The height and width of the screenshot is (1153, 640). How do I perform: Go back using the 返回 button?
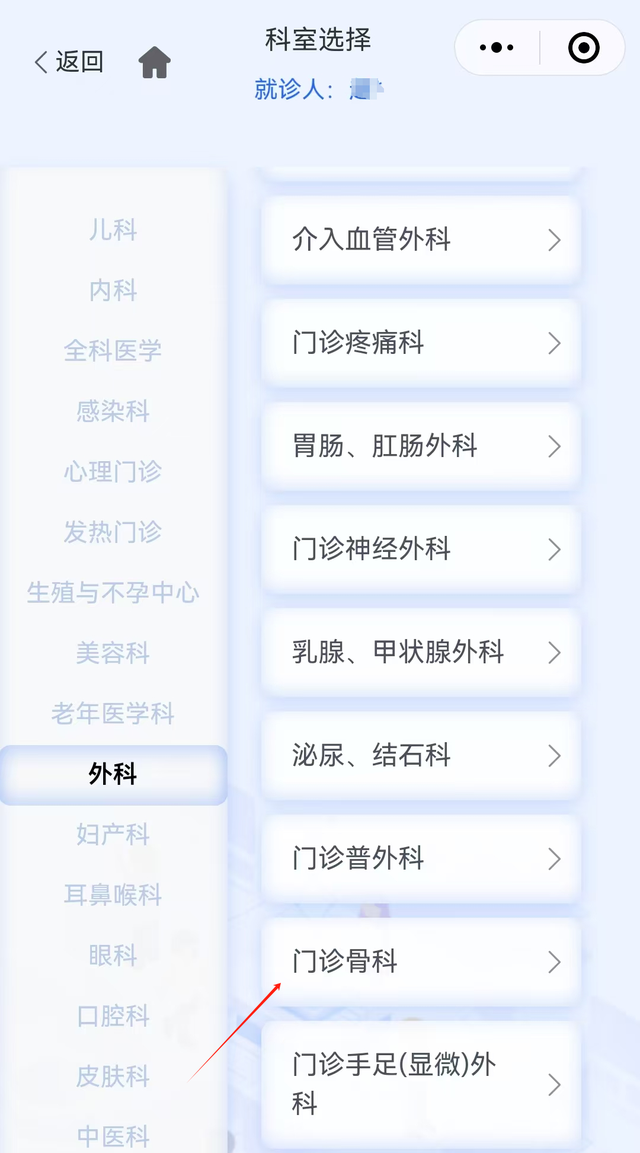(x=69, y=62)
